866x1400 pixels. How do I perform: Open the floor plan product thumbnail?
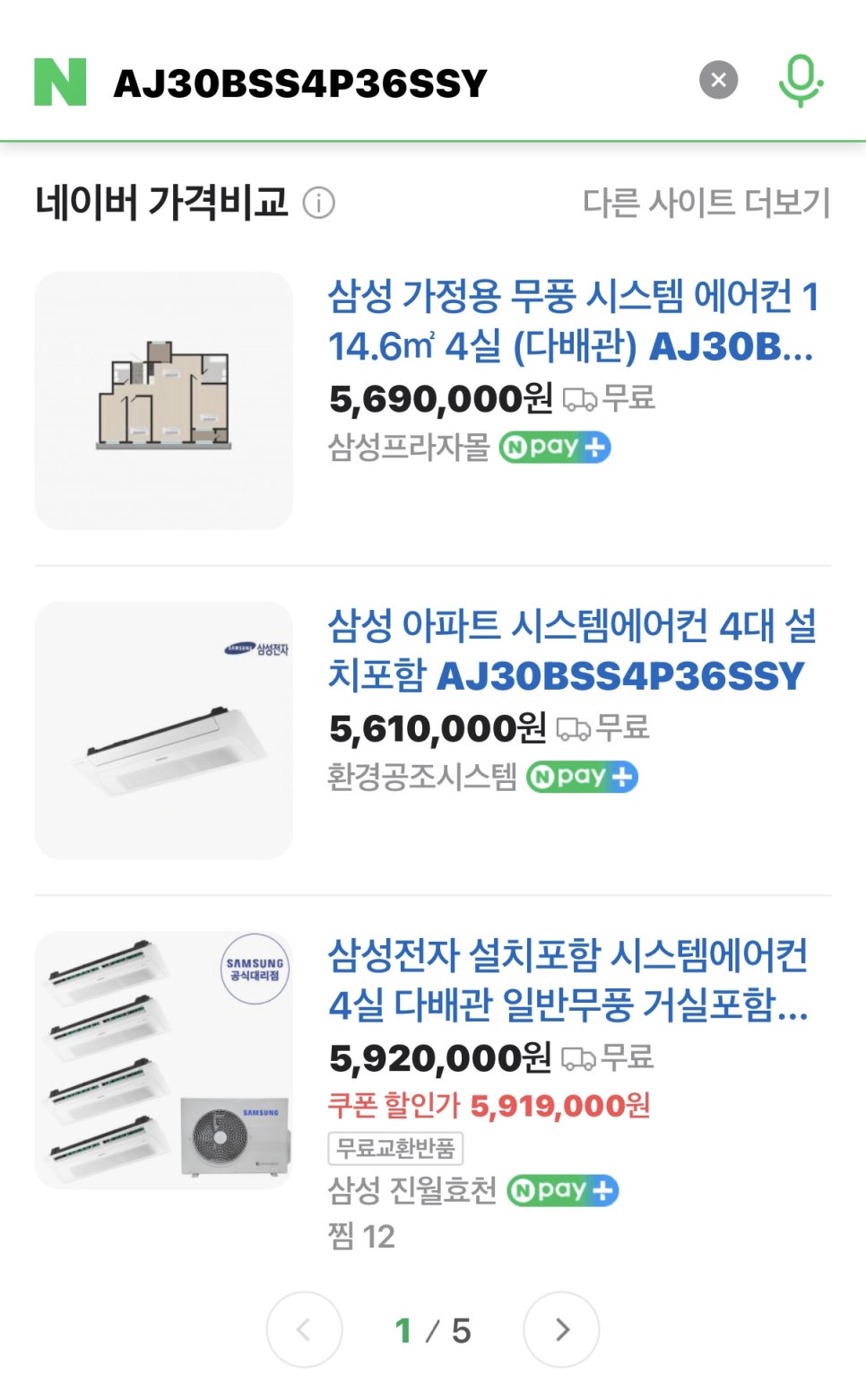click(x=164, y=400)
